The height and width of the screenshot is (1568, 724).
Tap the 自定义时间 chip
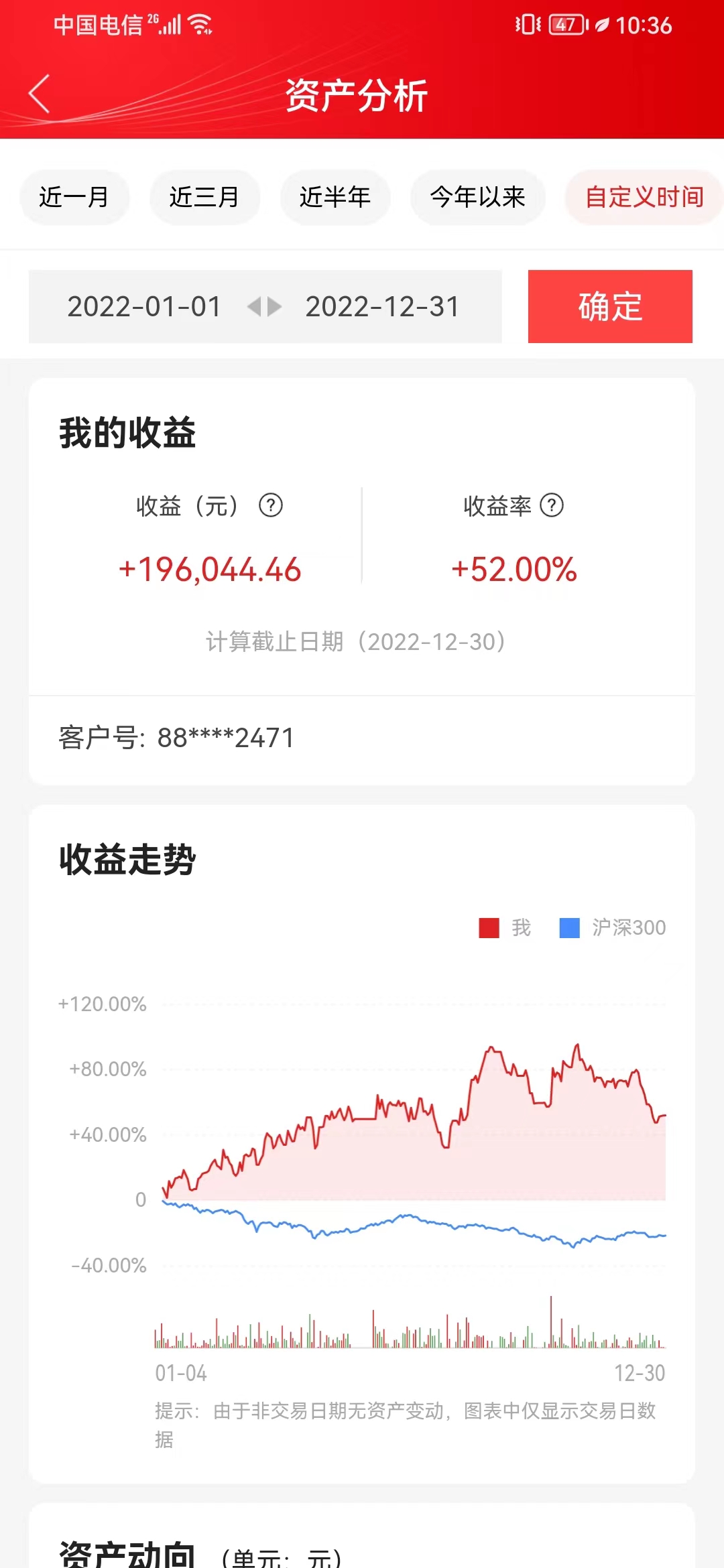(x=644, y=197)
